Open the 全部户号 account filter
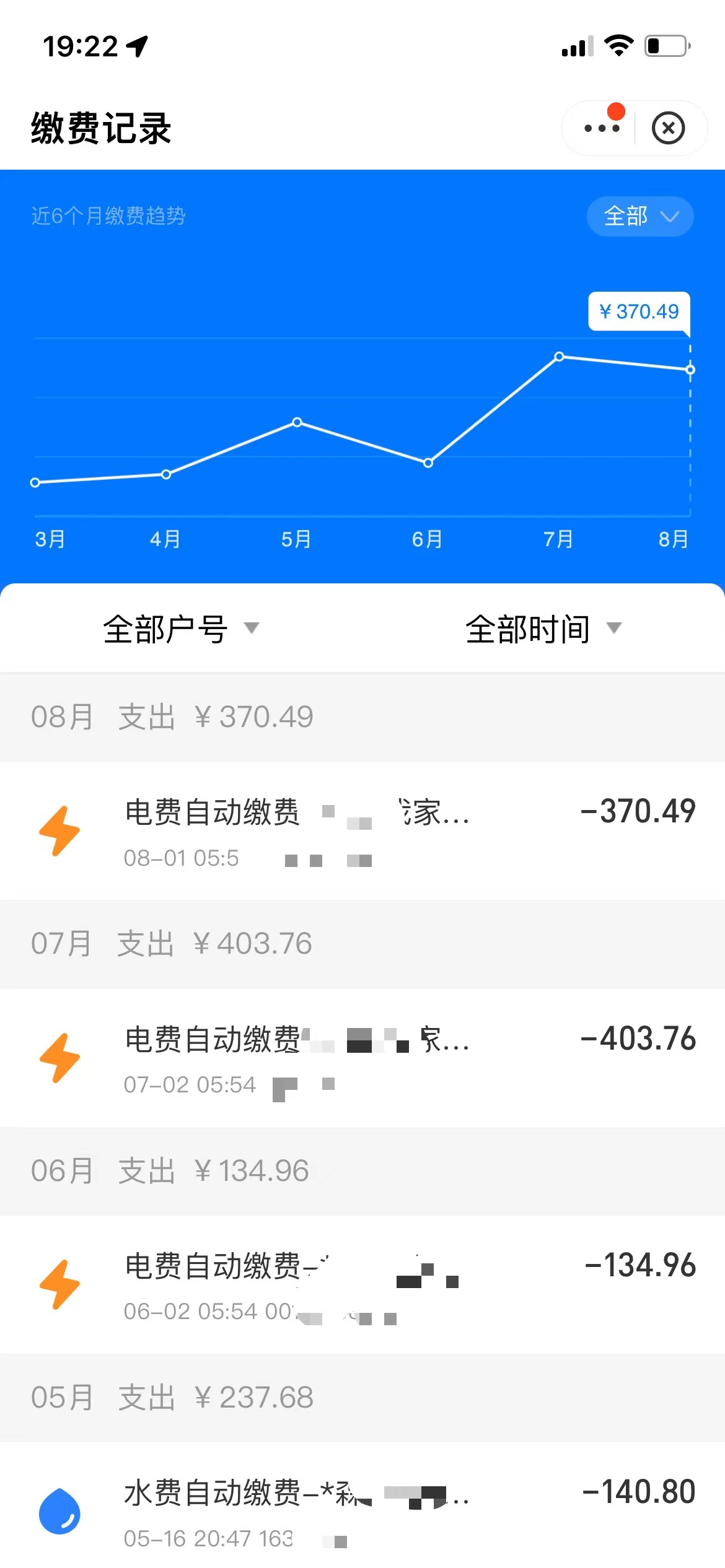The image size is (725, 1568). tap(180, 629)
